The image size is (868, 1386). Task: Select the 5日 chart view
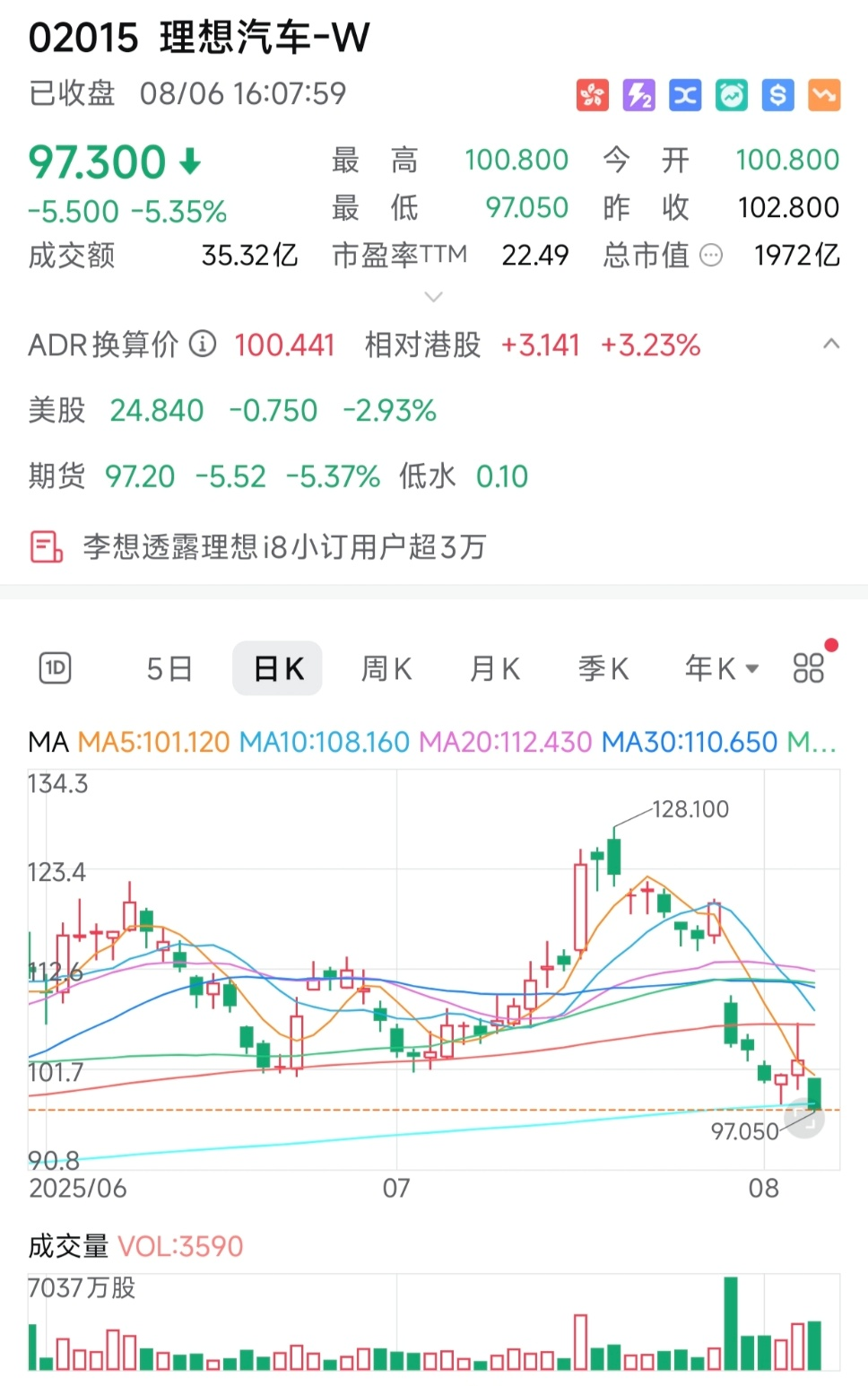[x=168, y=667]
